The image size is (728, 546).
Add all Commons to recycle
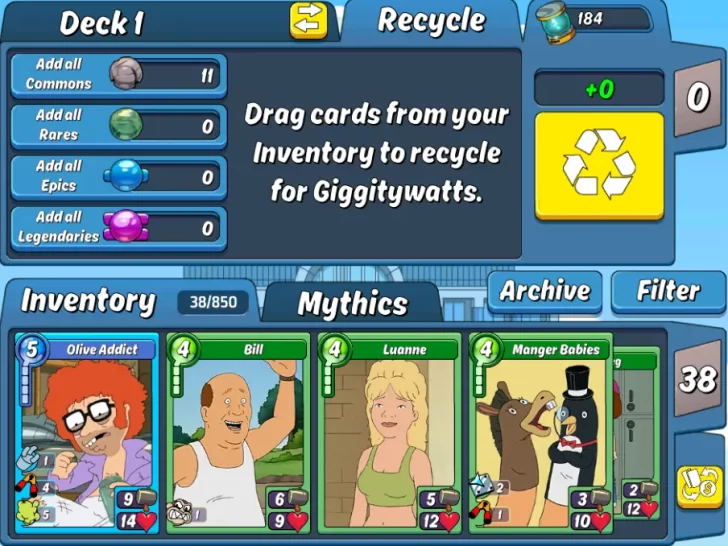118,75
